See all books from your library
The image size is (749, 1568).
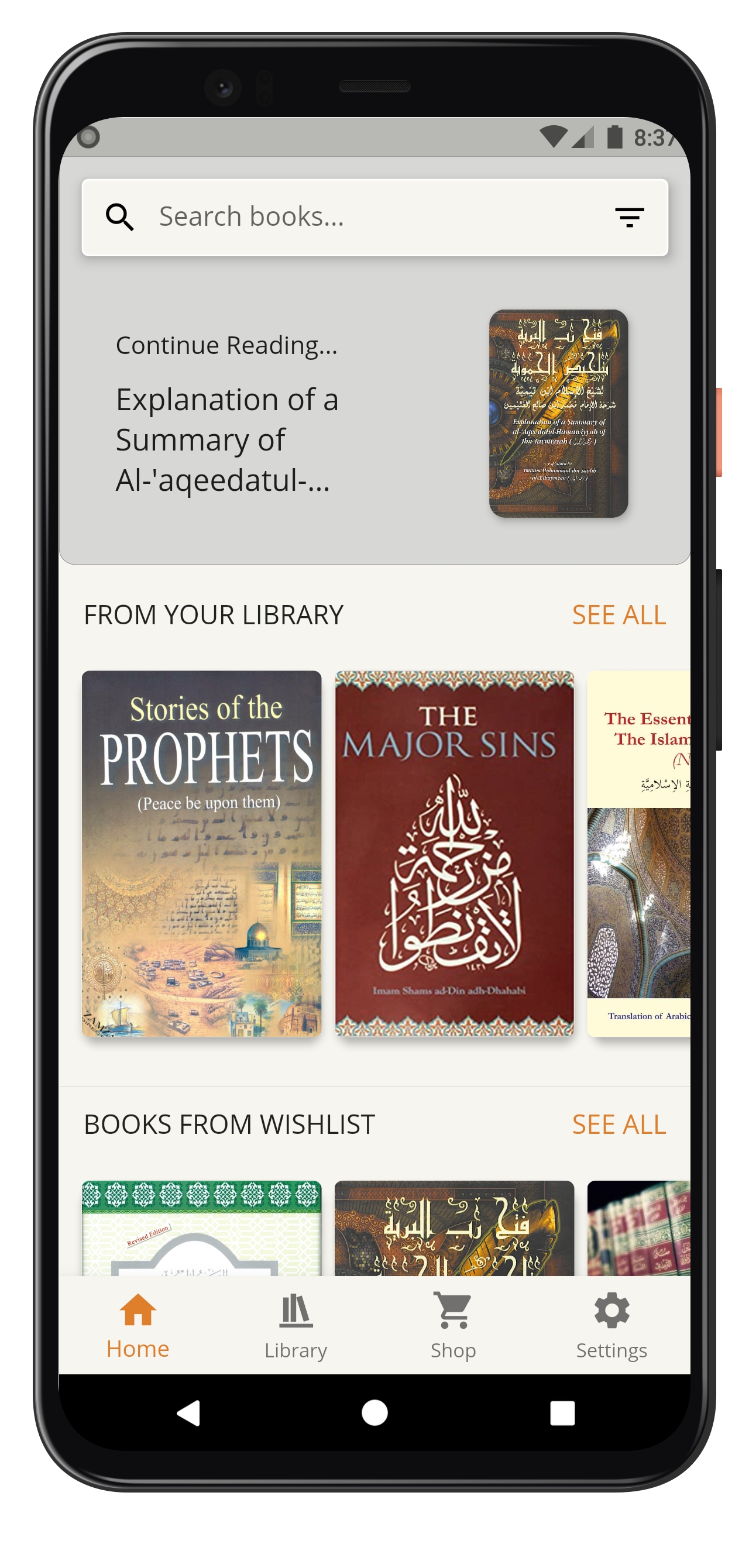tap(619, 615)
